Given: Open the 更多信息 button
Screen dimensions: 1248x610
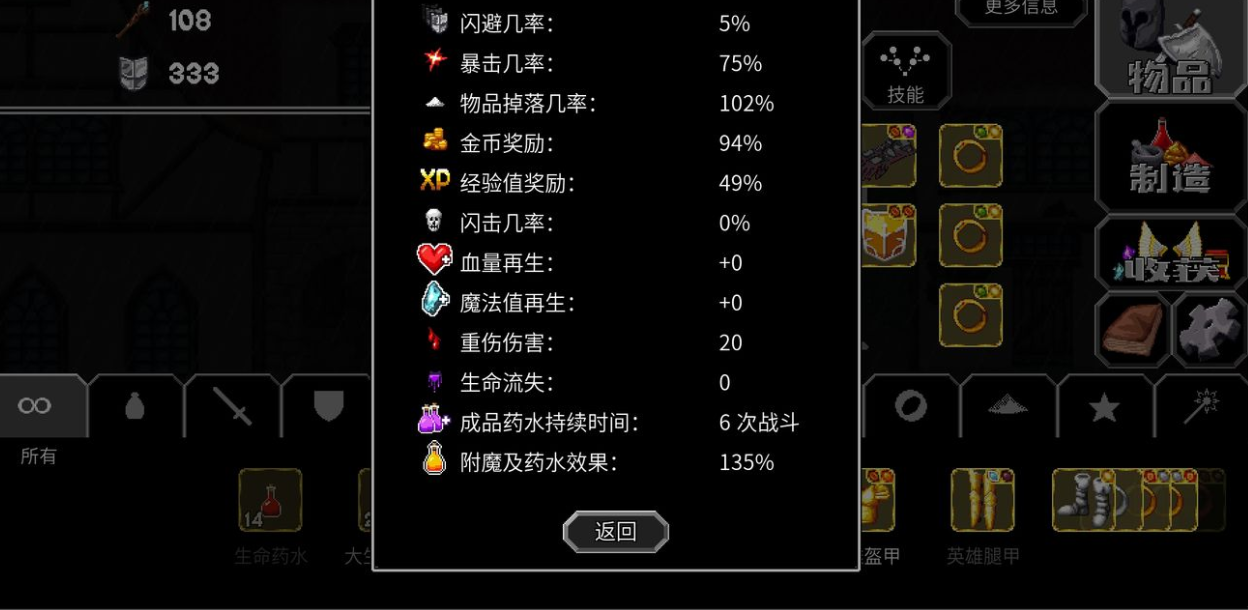Looking at the screenshot, I should pyautogui.click(x=1021, y=10).
